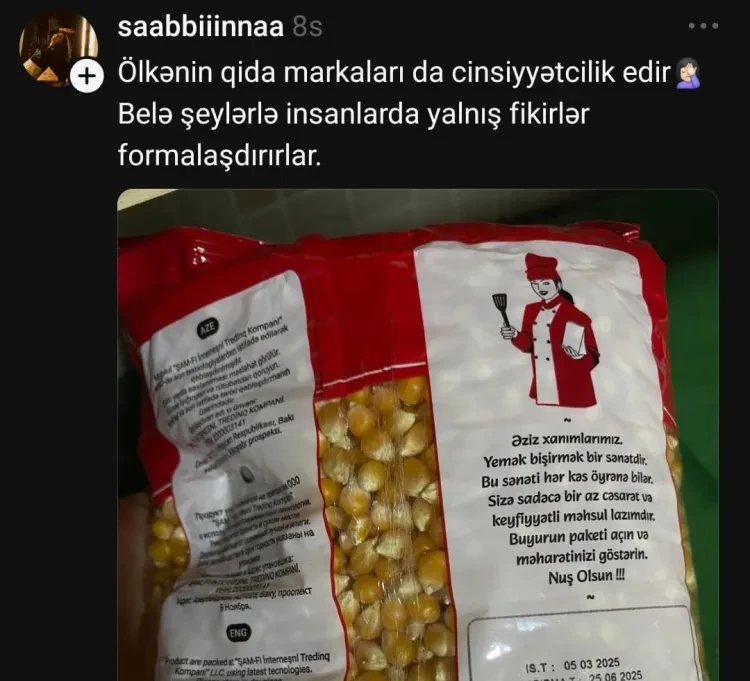
Task: View the popcorn package photo full screen
Action: [418, 435]
